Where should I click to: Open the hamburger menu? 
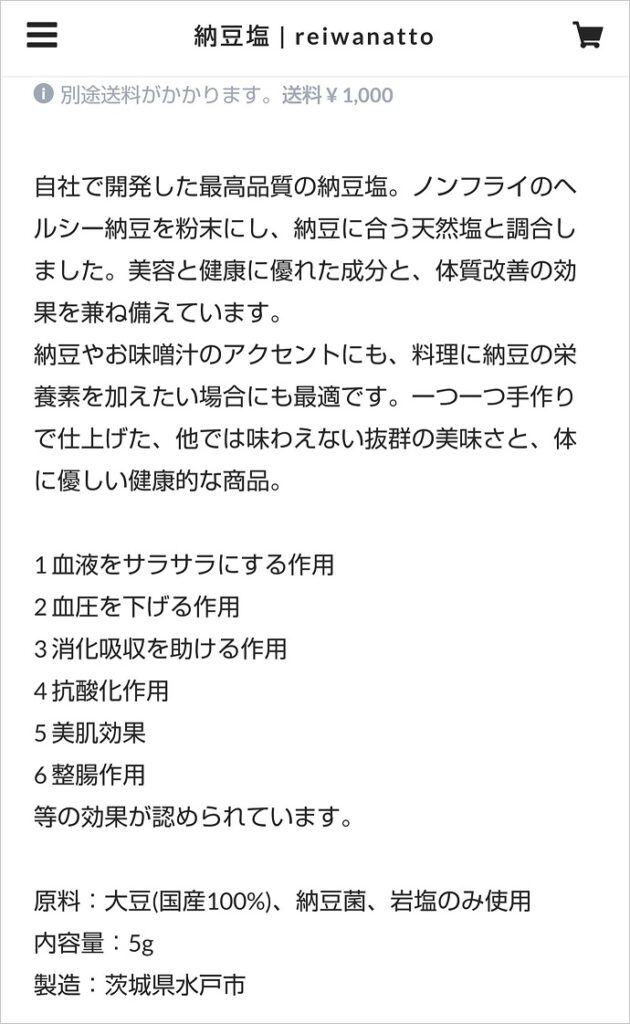[x=42, y=35]
